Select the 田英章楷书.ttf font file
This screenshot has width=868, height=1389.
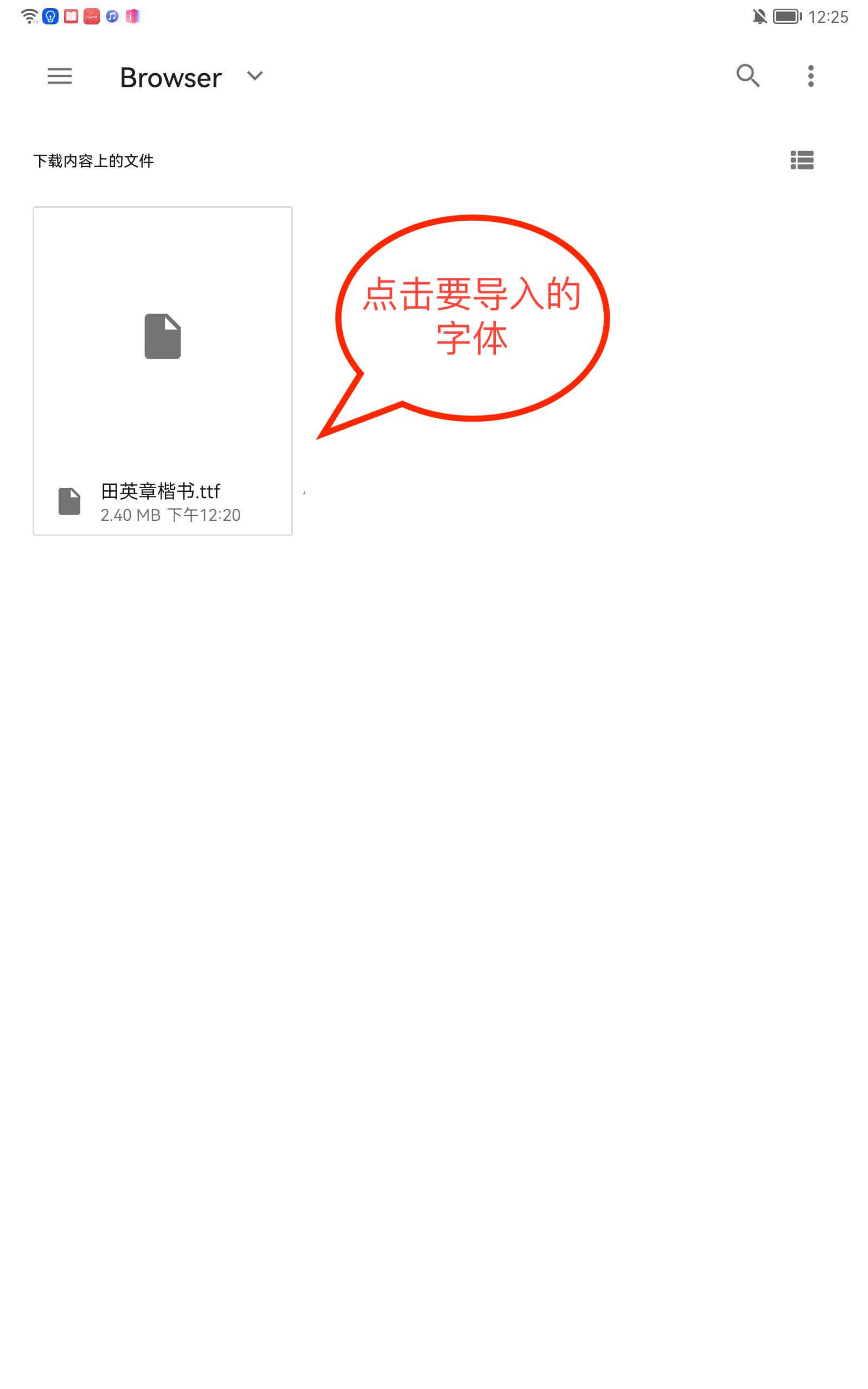point(162,371)
